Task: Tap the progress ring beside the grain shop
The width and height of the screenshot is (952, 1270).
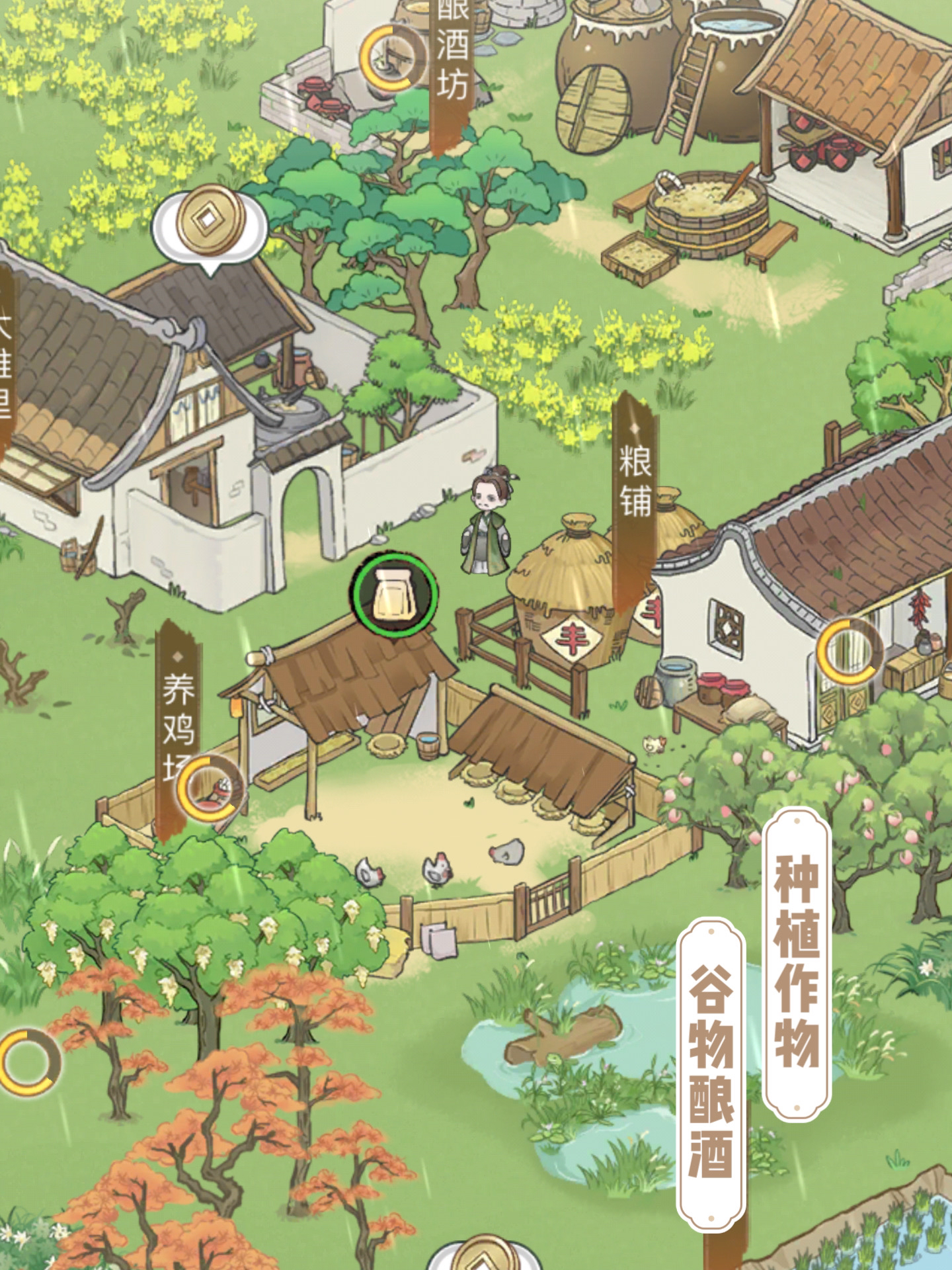Action: tap(850, 652)
